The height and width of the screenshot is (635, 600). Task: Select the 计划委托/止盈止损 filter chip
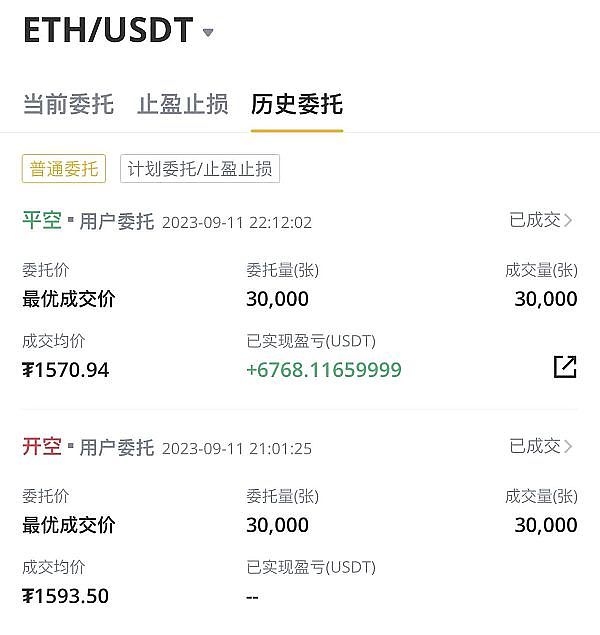pos(200,168)
